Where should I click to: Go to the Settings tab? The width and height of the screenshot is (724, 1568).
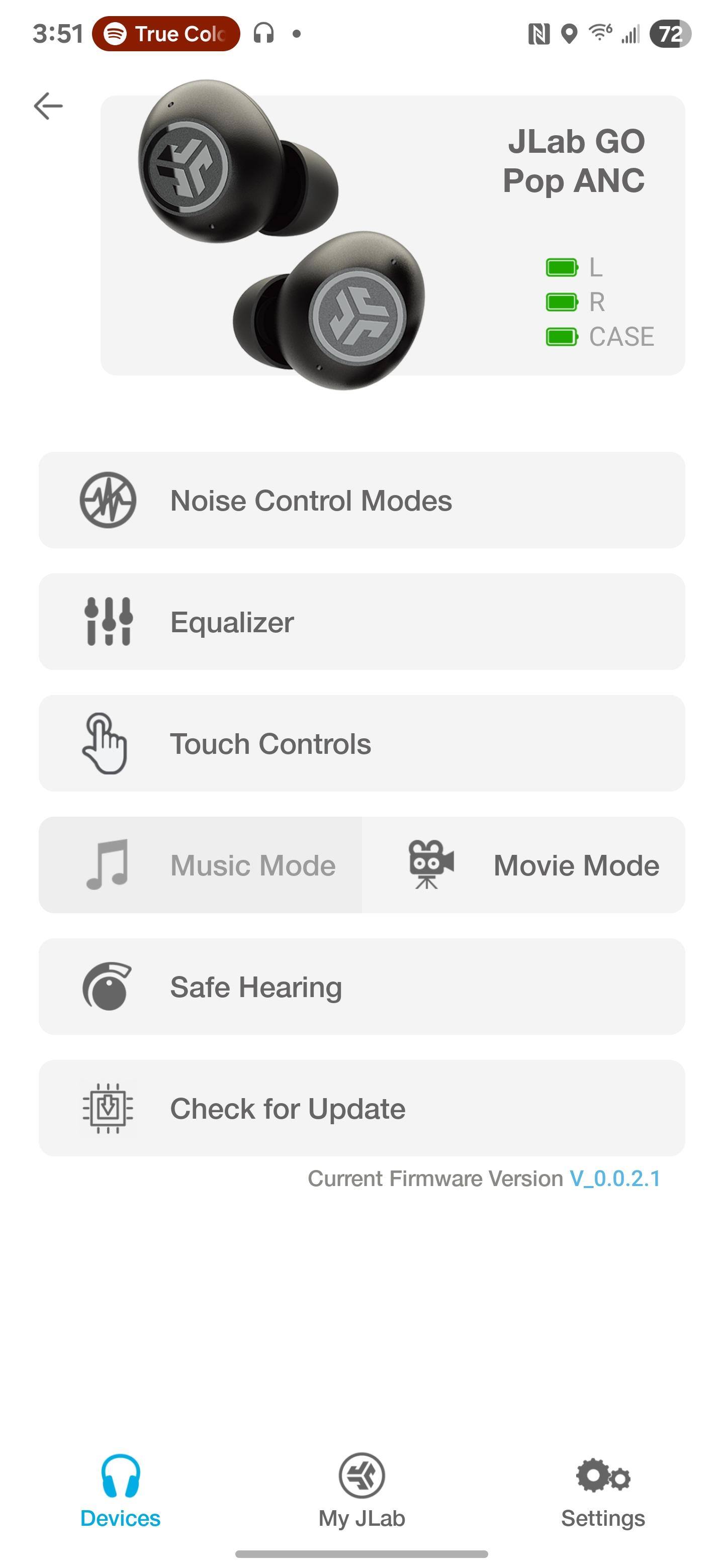[603, 1491]
